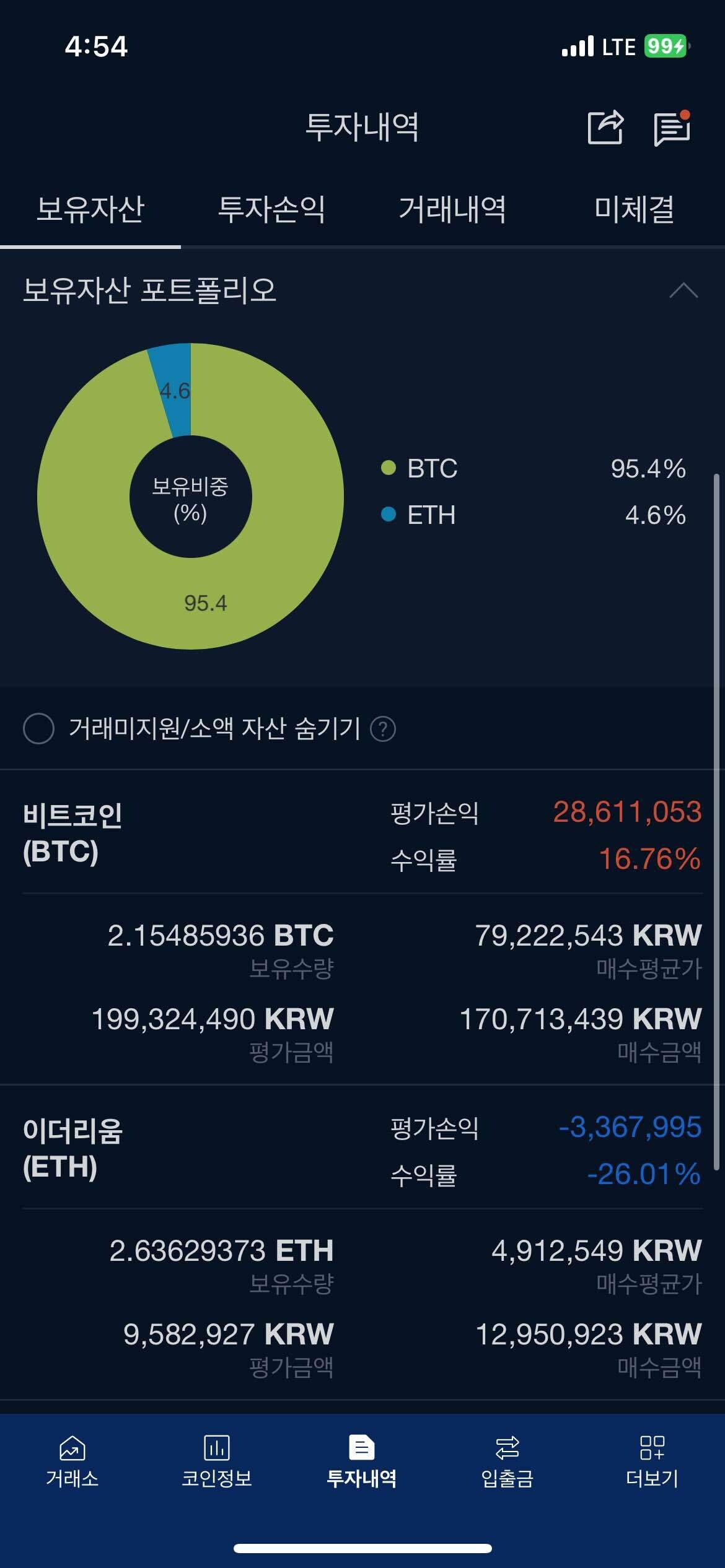Enable 거래미지원/소액 자산 숨기기 option

click(x=38, y=728)
